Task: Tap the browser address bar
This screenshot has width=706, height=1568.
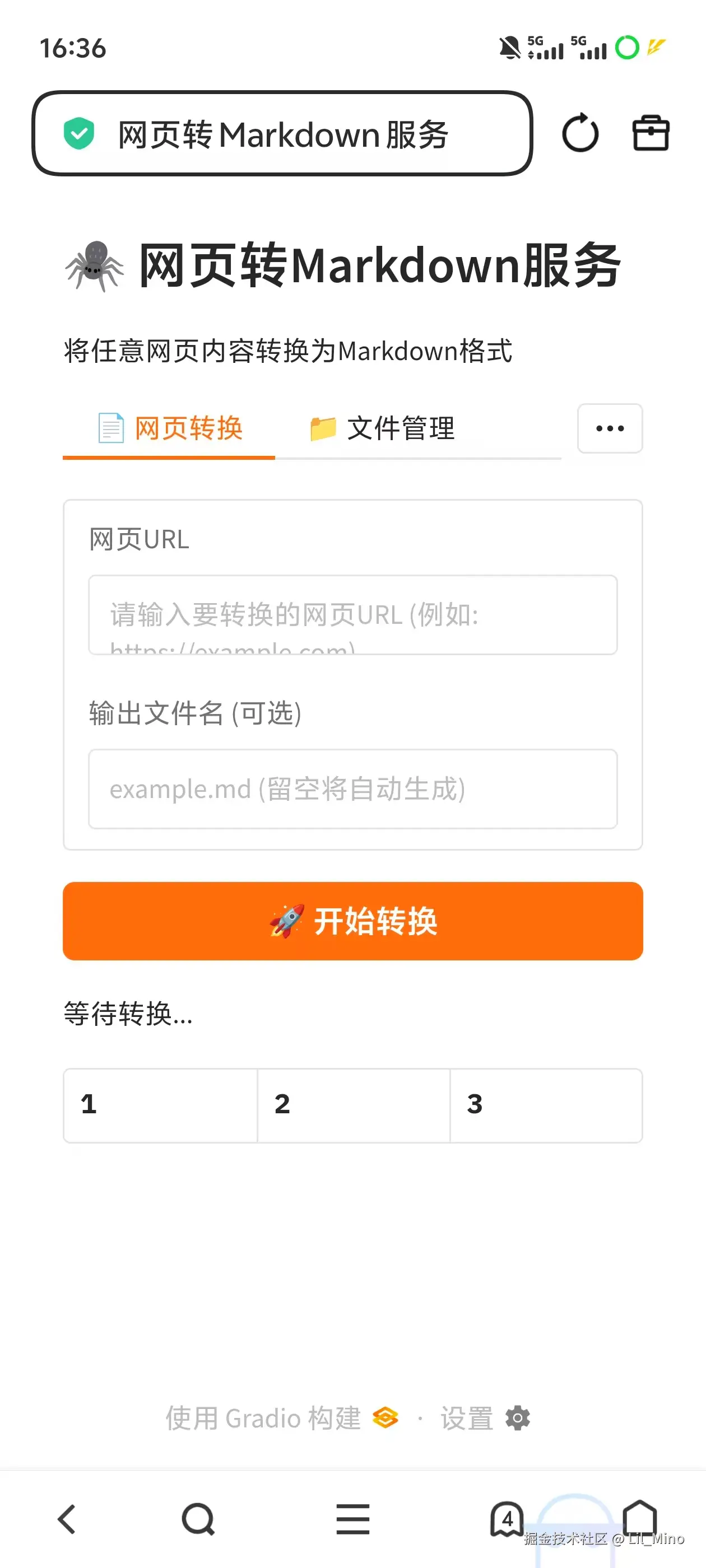Action: (x=281, y=133)
